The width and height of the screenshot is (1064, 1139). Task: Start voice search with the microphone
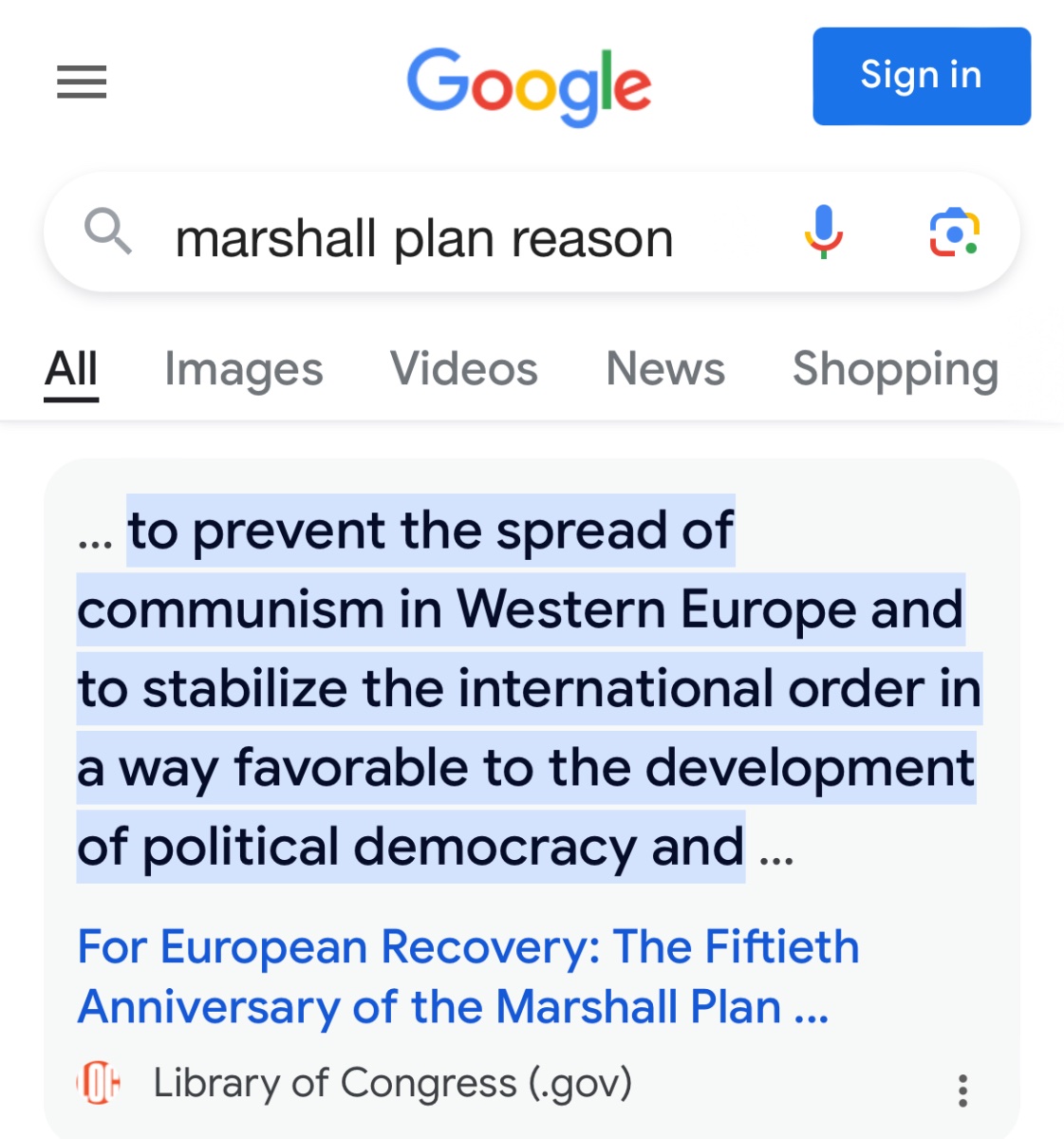(823, 232)
